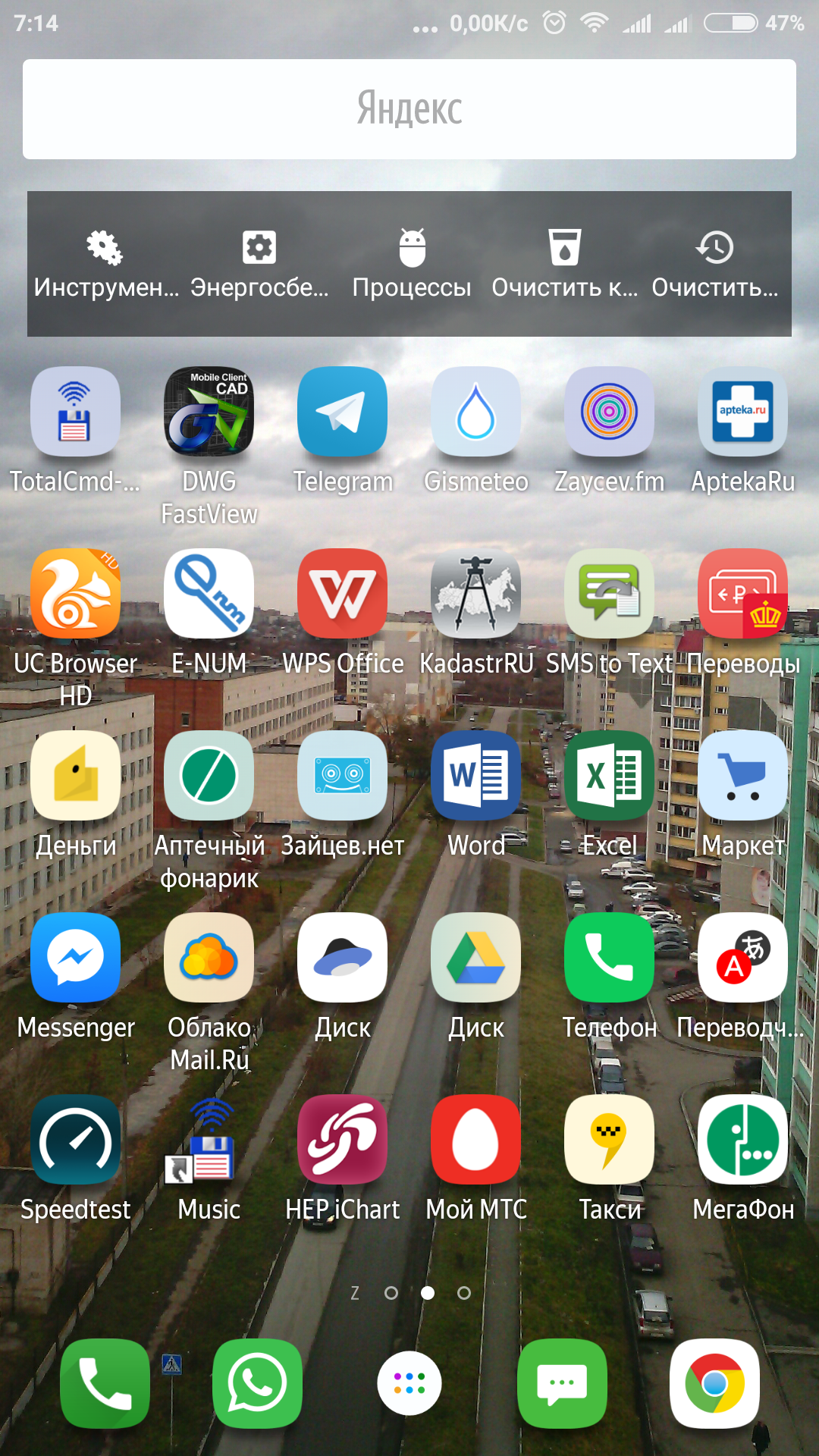The height and width of the screenshot is (1456, 819).
Task: Launch Chrome from the dock
Action: [714, 1383]
